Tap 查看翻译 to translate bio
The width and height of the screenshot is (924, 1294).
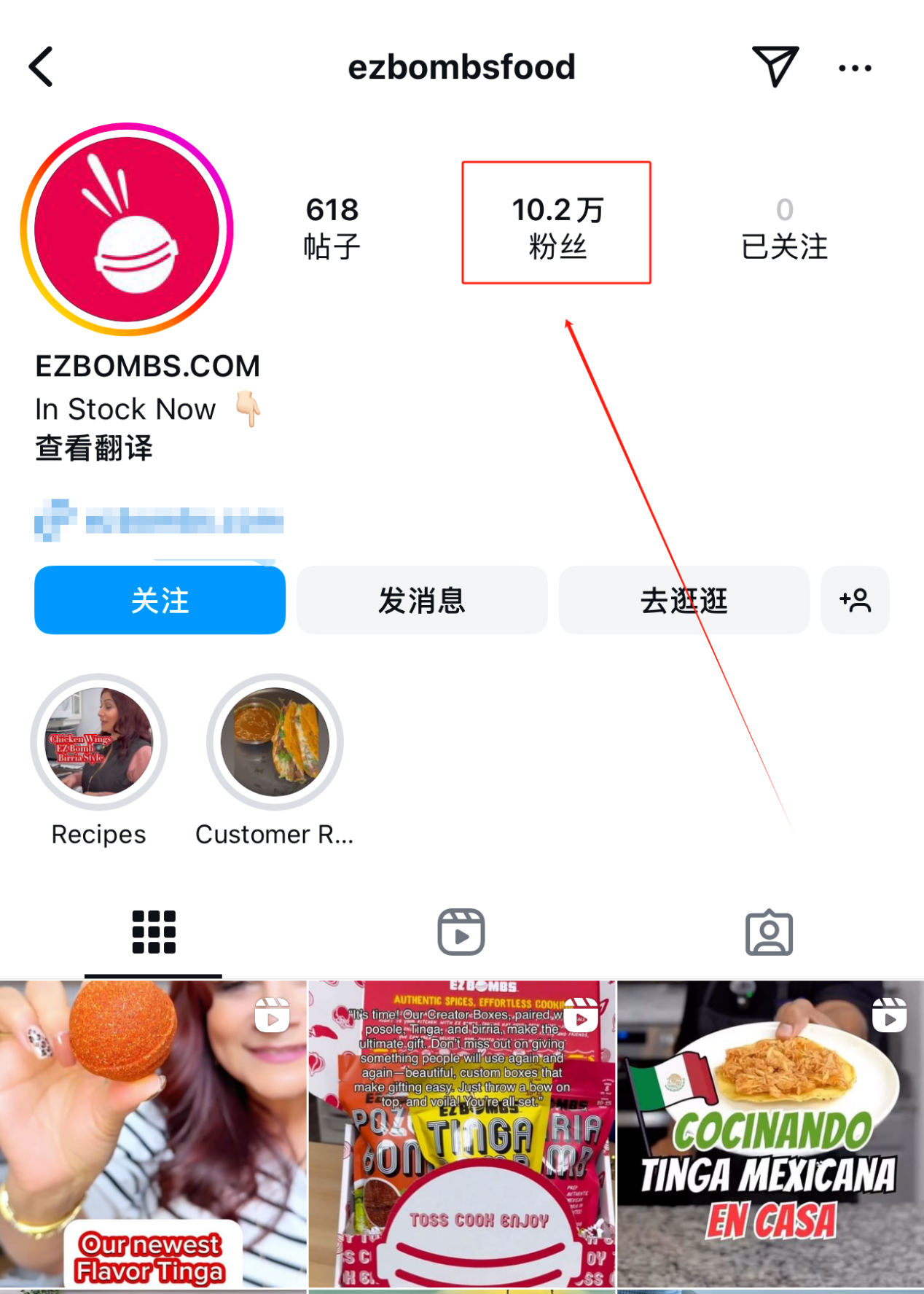[94, 448]
